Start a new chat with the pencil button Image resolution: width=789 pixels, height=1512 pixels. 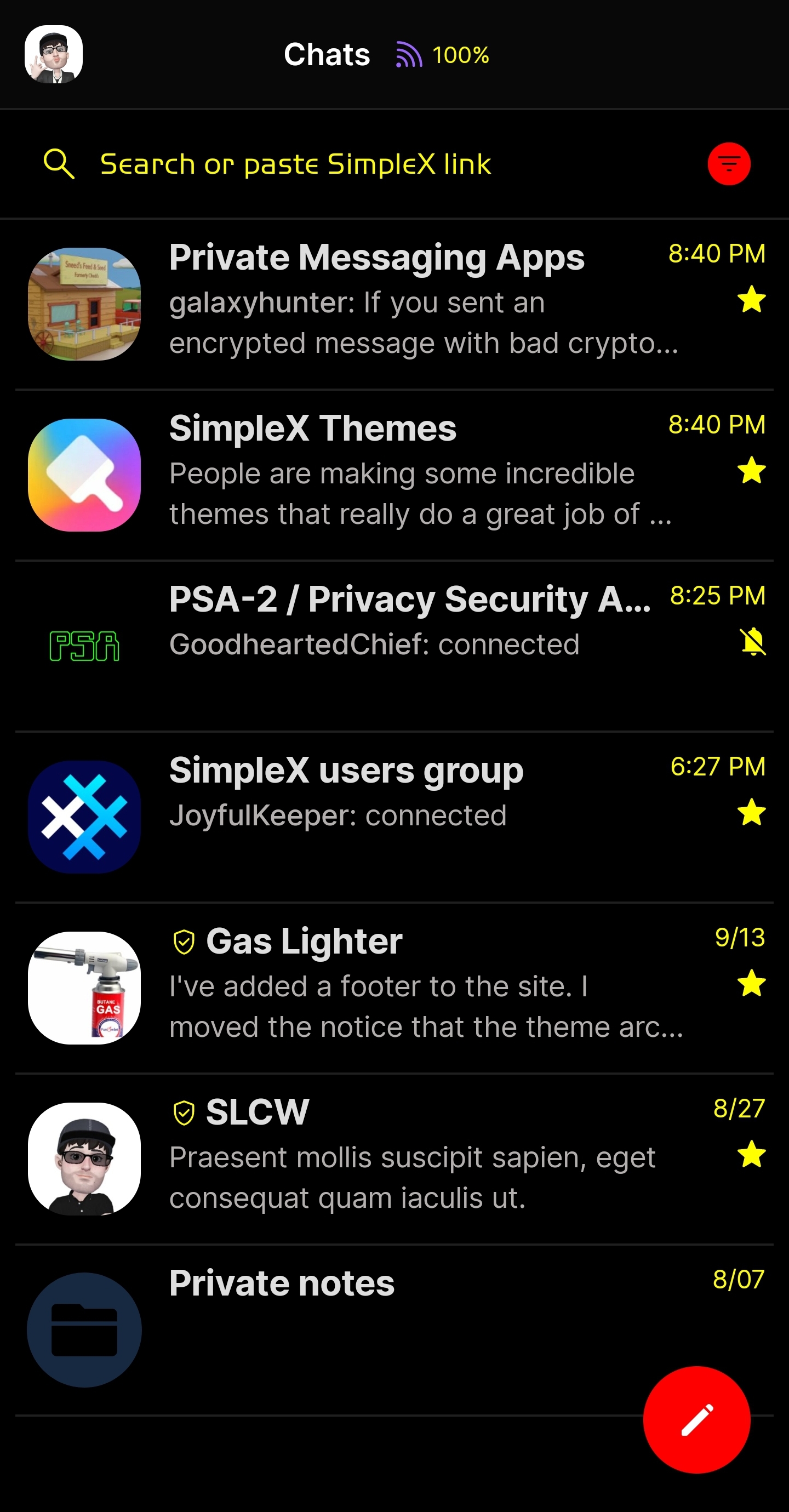(x=696, y=1419)
